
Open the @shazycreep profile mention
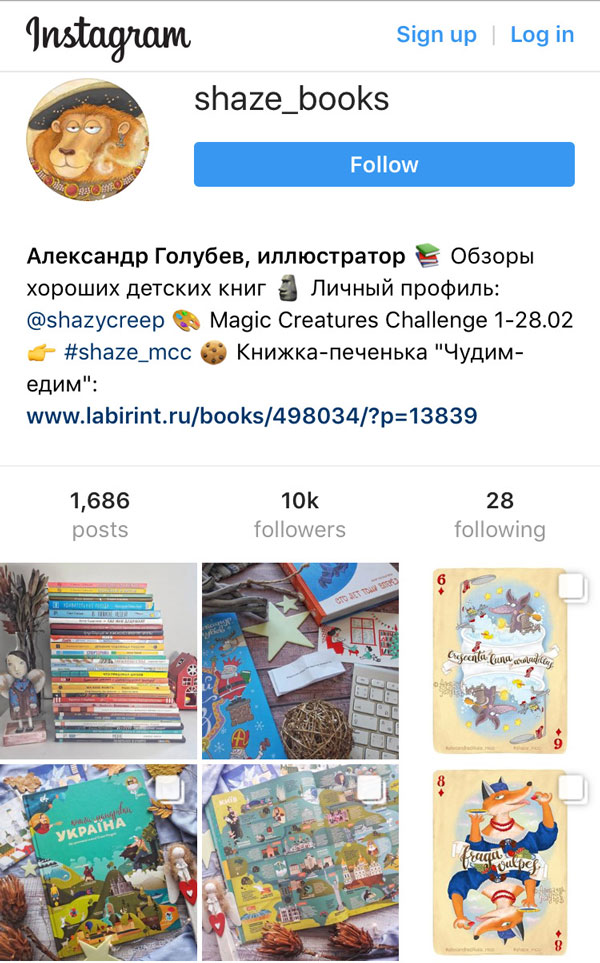pos(94,324)
